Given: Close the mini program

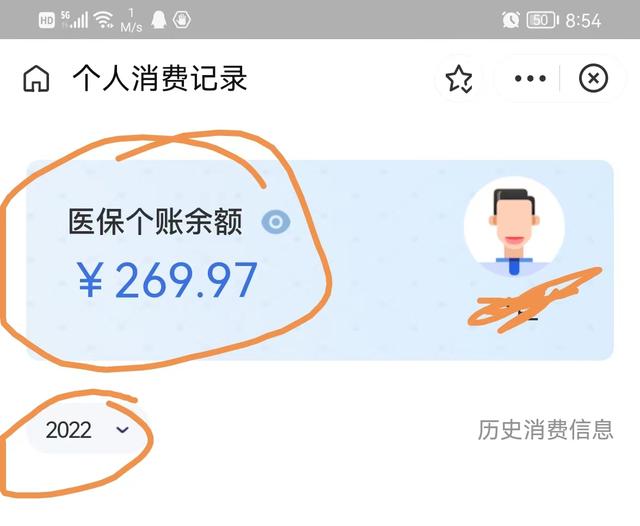Looking at the screenshot, I should 593,78.
